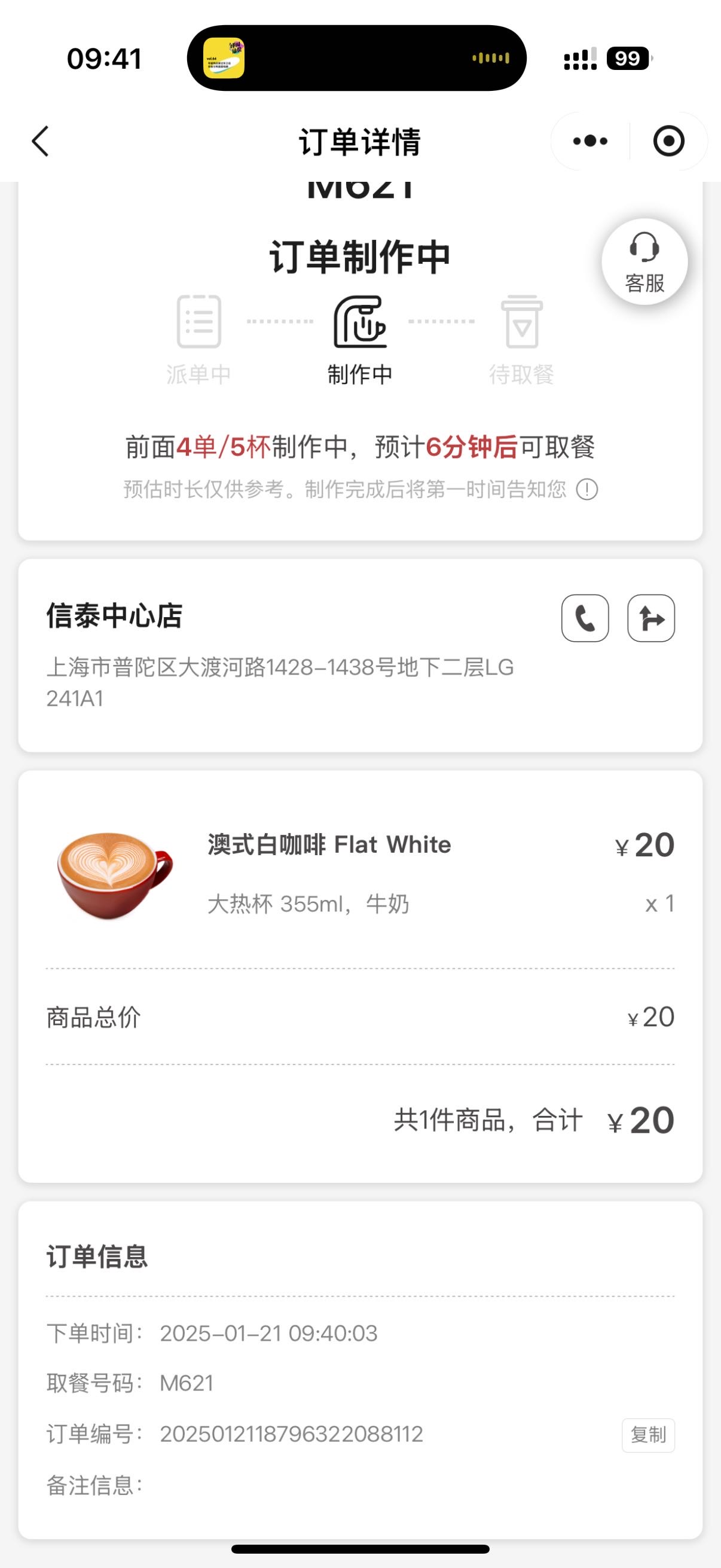Open the Flat White product item
The height and width of the screenshot is (1568, 721).
(x=360, y=874)
